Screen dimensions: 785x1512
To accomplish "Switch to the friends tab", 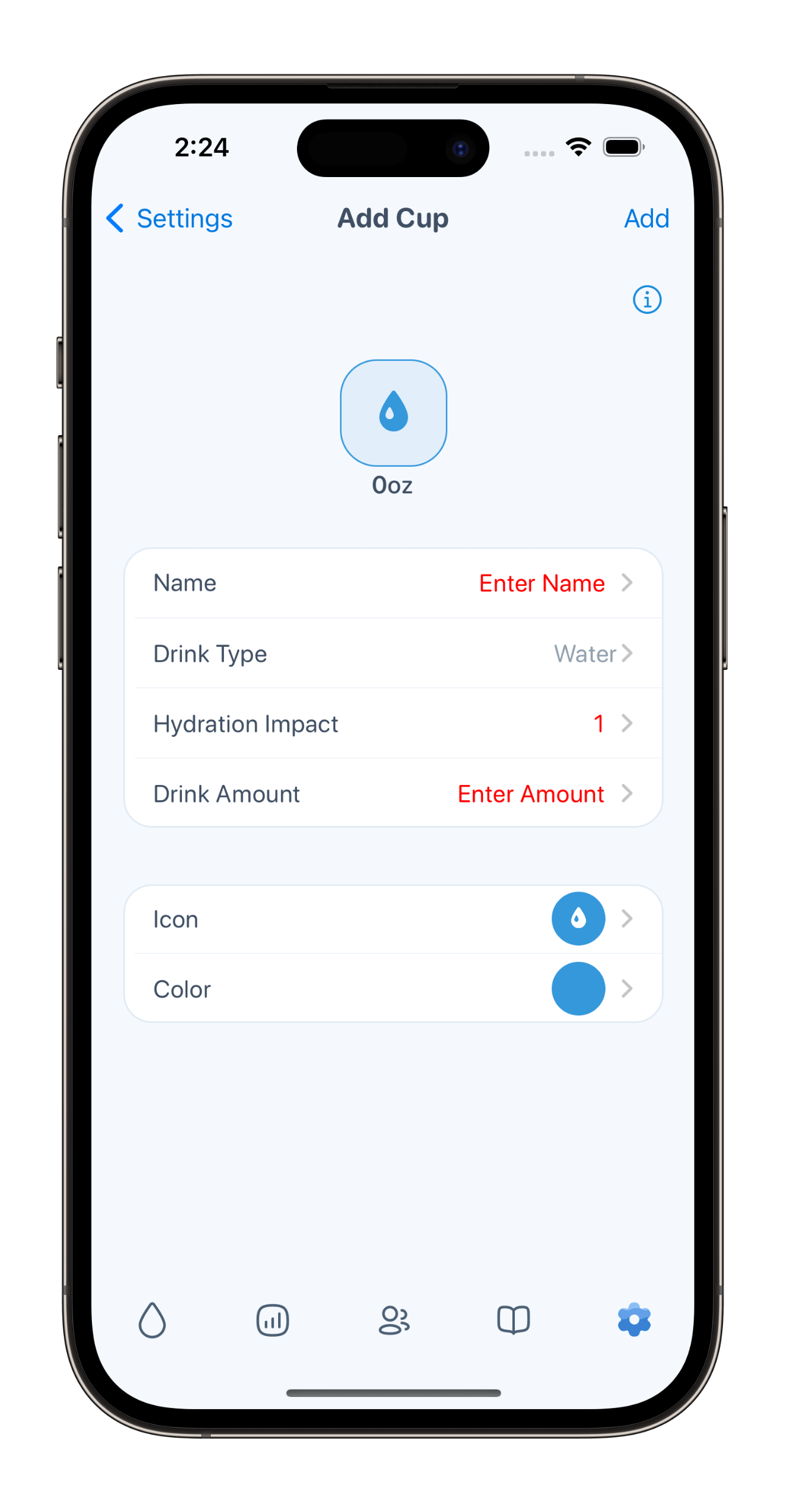I will (x=394, y=1320).
